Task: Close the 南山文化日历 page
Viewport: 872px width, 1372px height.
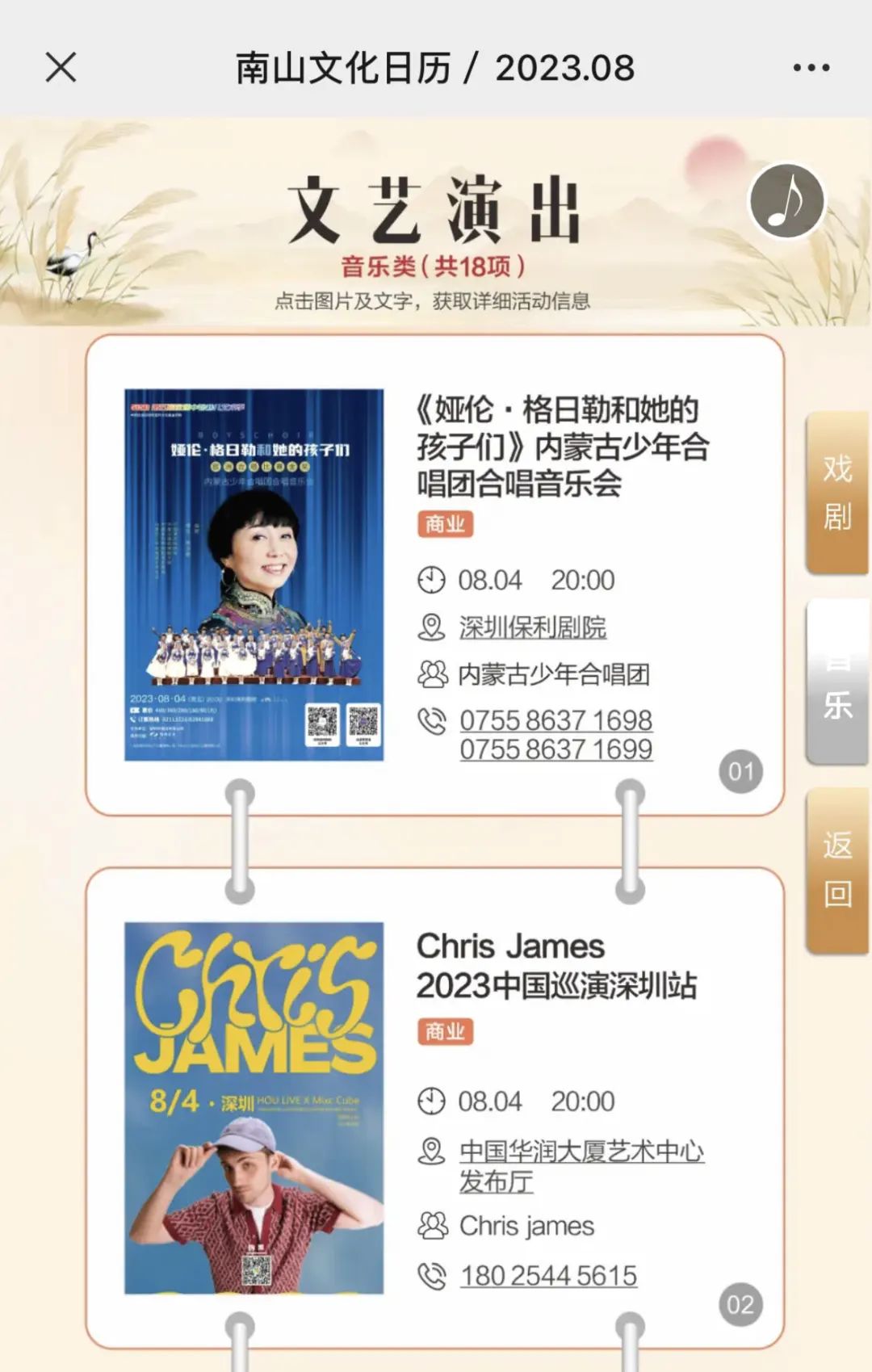Action: coord(61,68)
